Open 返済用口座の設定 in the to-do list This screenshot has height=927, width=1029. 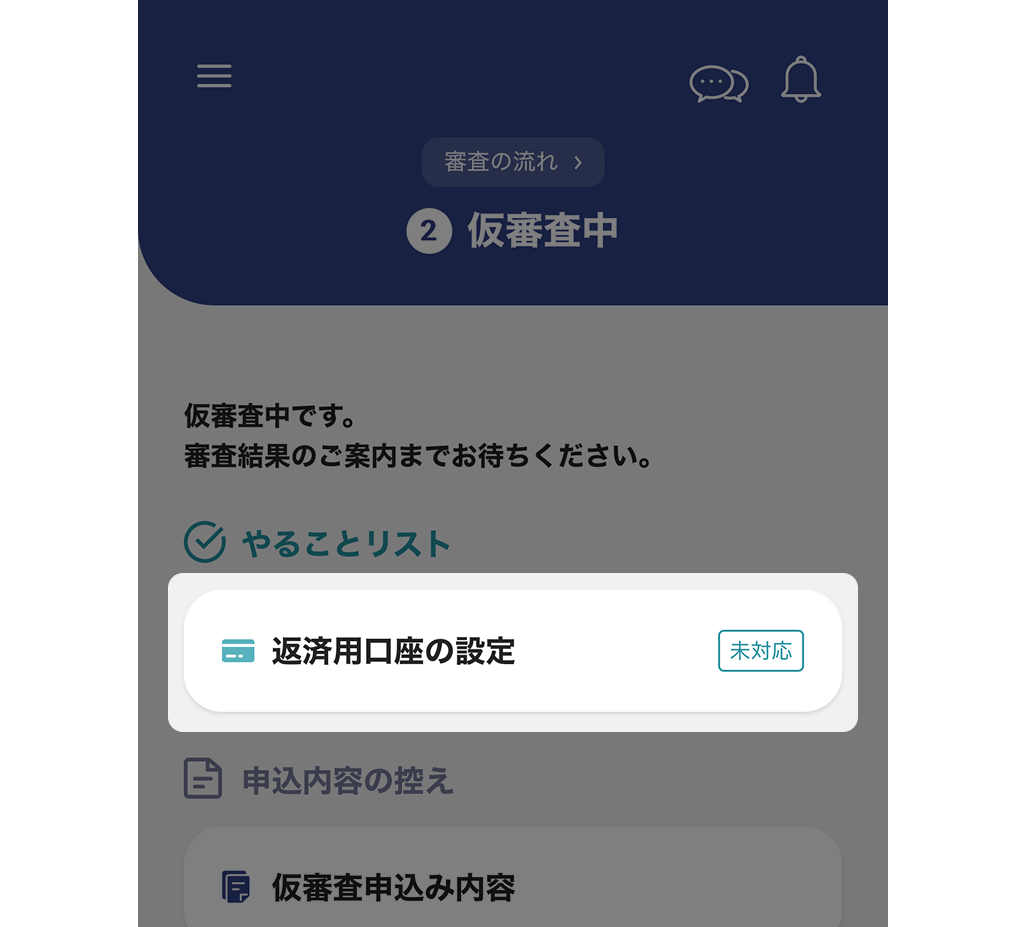512,651
